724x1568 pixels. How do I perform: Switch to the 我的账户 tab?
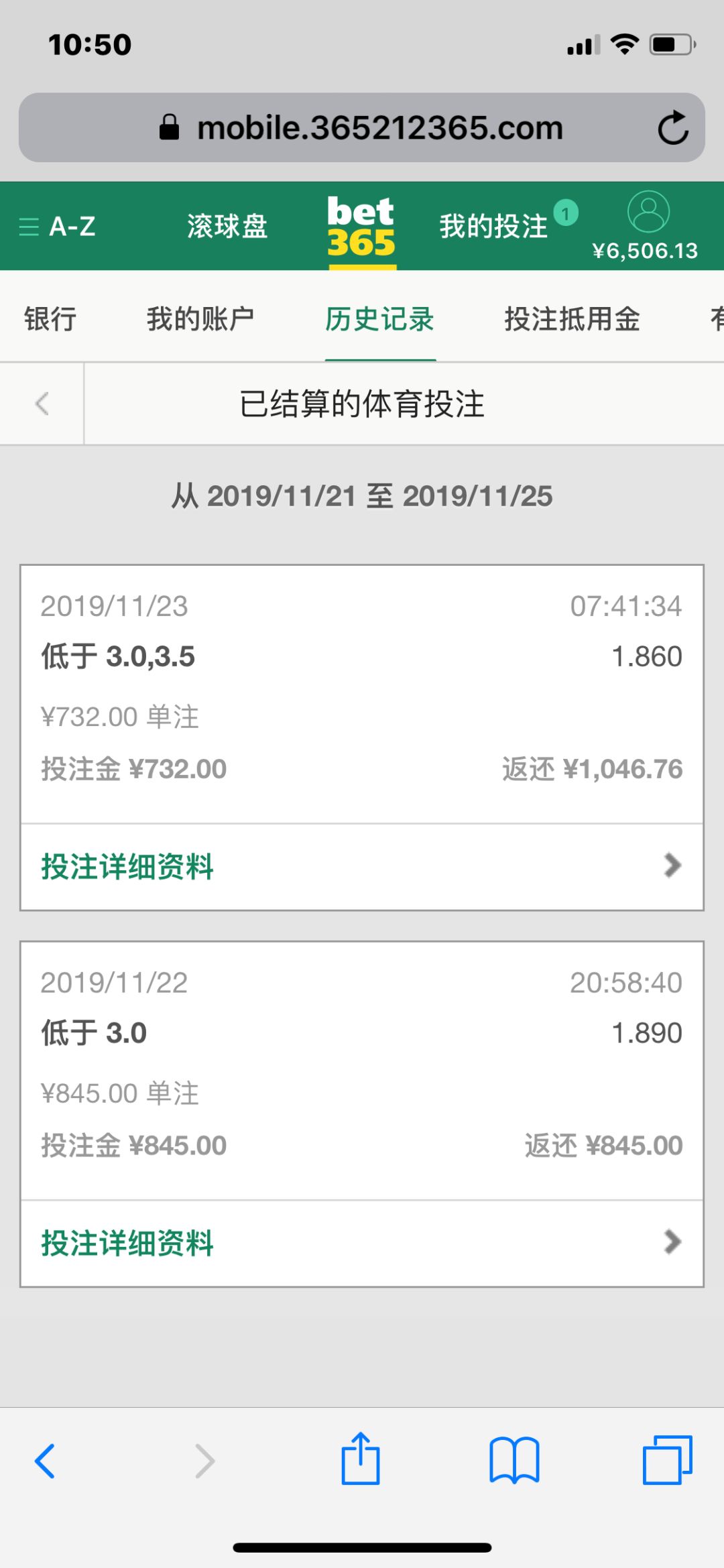[200, 318]
